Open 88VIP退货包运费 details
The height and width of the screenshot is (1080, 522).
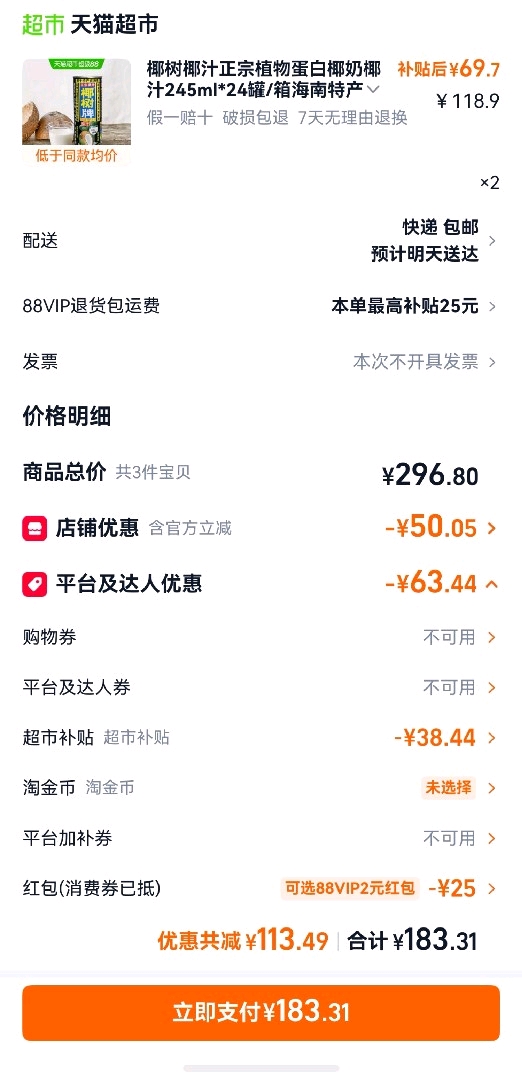261,306
